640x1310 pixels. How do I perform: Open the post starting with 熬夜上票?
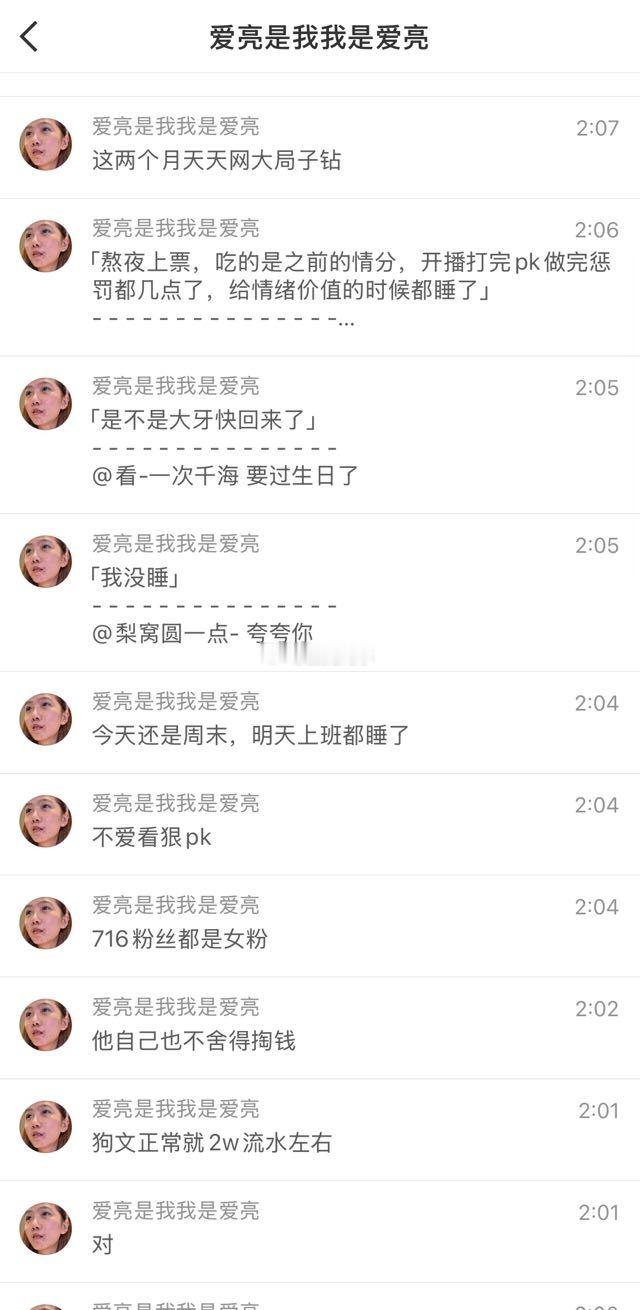[x=320, y=277]
